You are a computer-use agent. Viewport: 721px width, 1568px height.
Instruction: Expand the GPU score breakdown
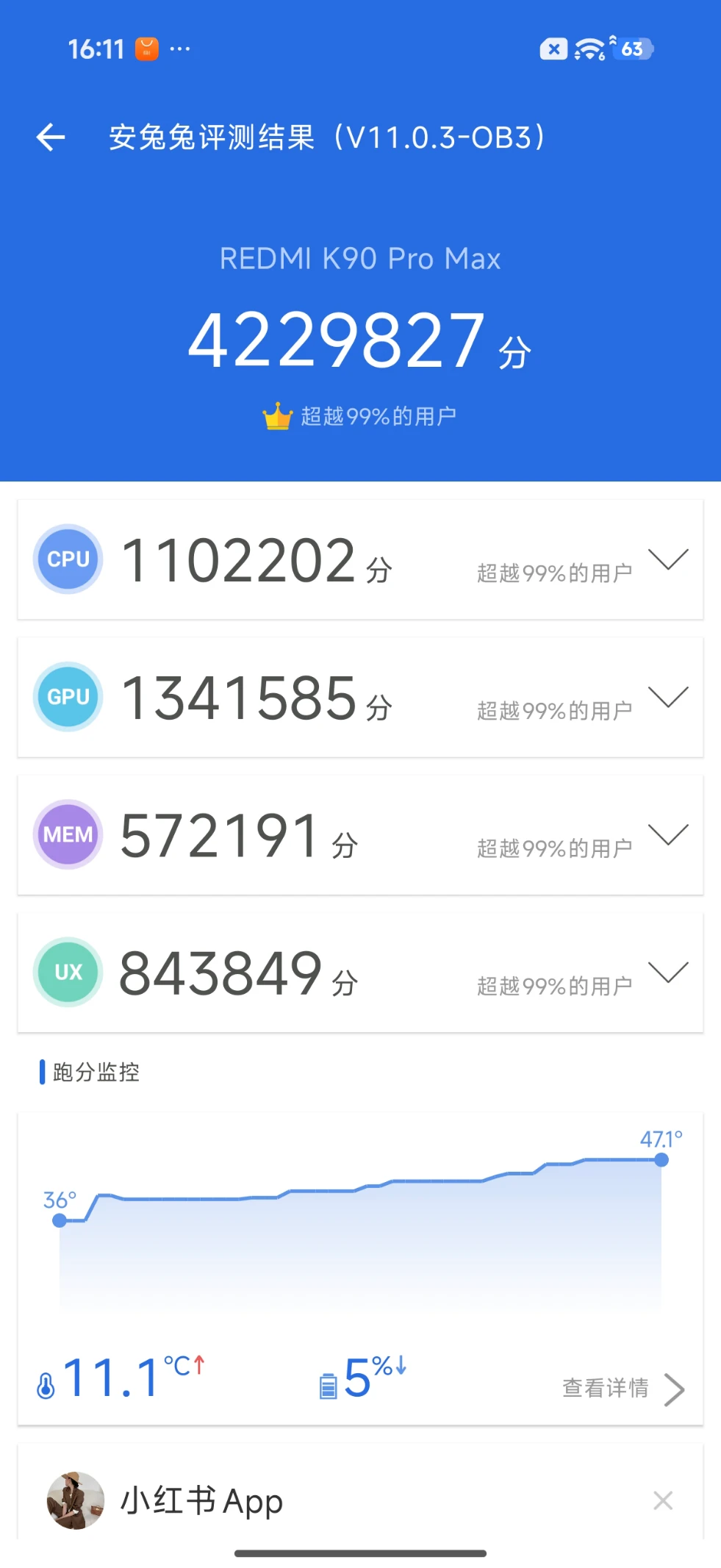[x=667, y=697]
